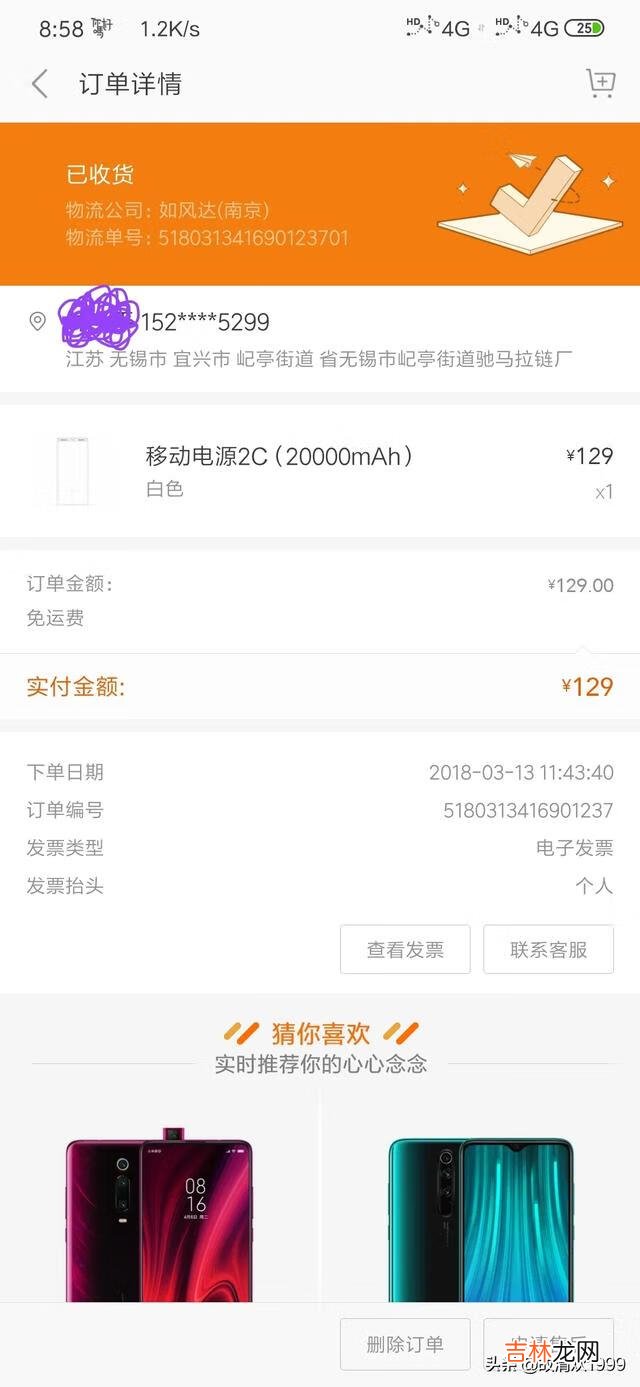This screenshot has height=1387, width=640.
Task: Open the 移动电源2C (20000mAh) product row
Action: (320, 471)
